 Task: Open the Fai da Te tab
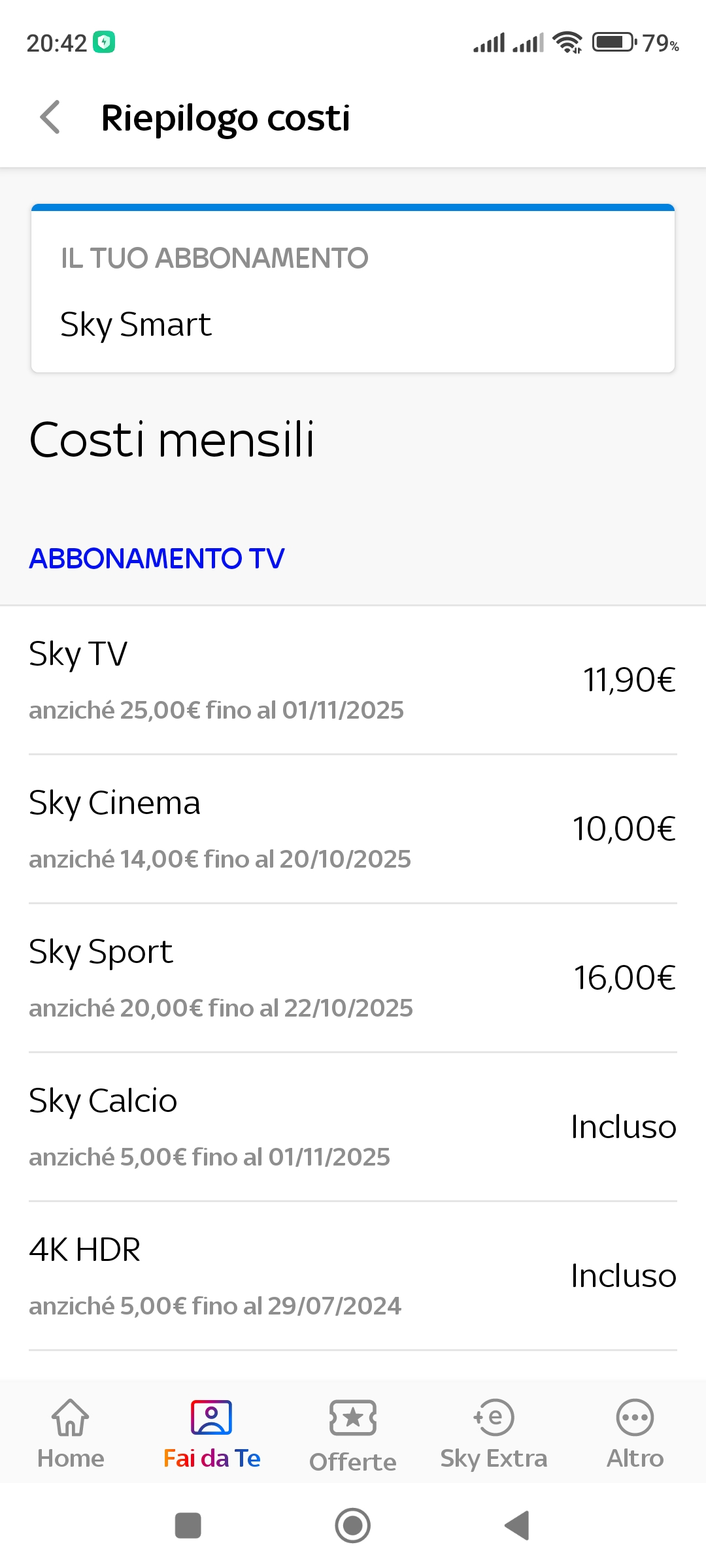212,1434
